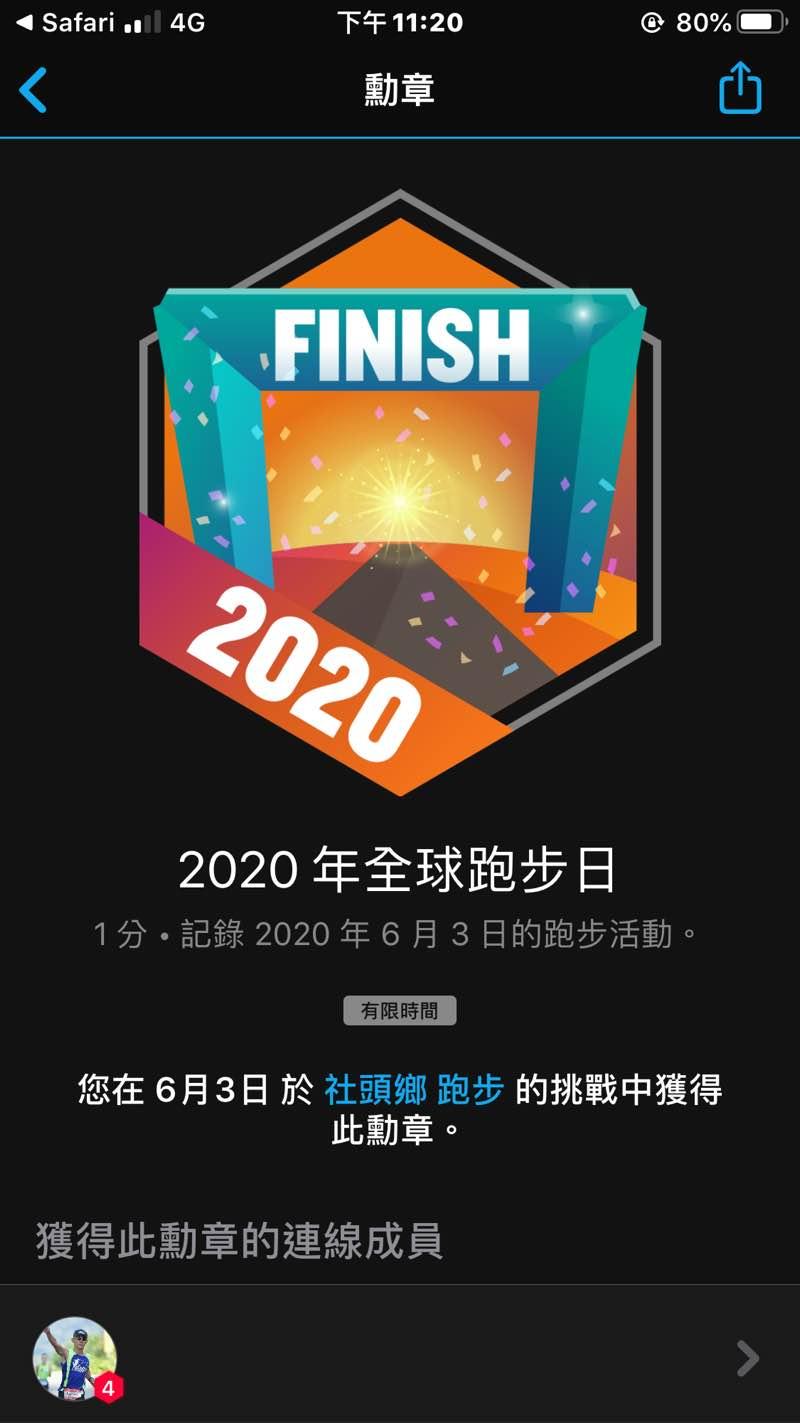Open the 社頭鄉 跑步 activity link
Screen dimensions: 800x1423
413,1089
